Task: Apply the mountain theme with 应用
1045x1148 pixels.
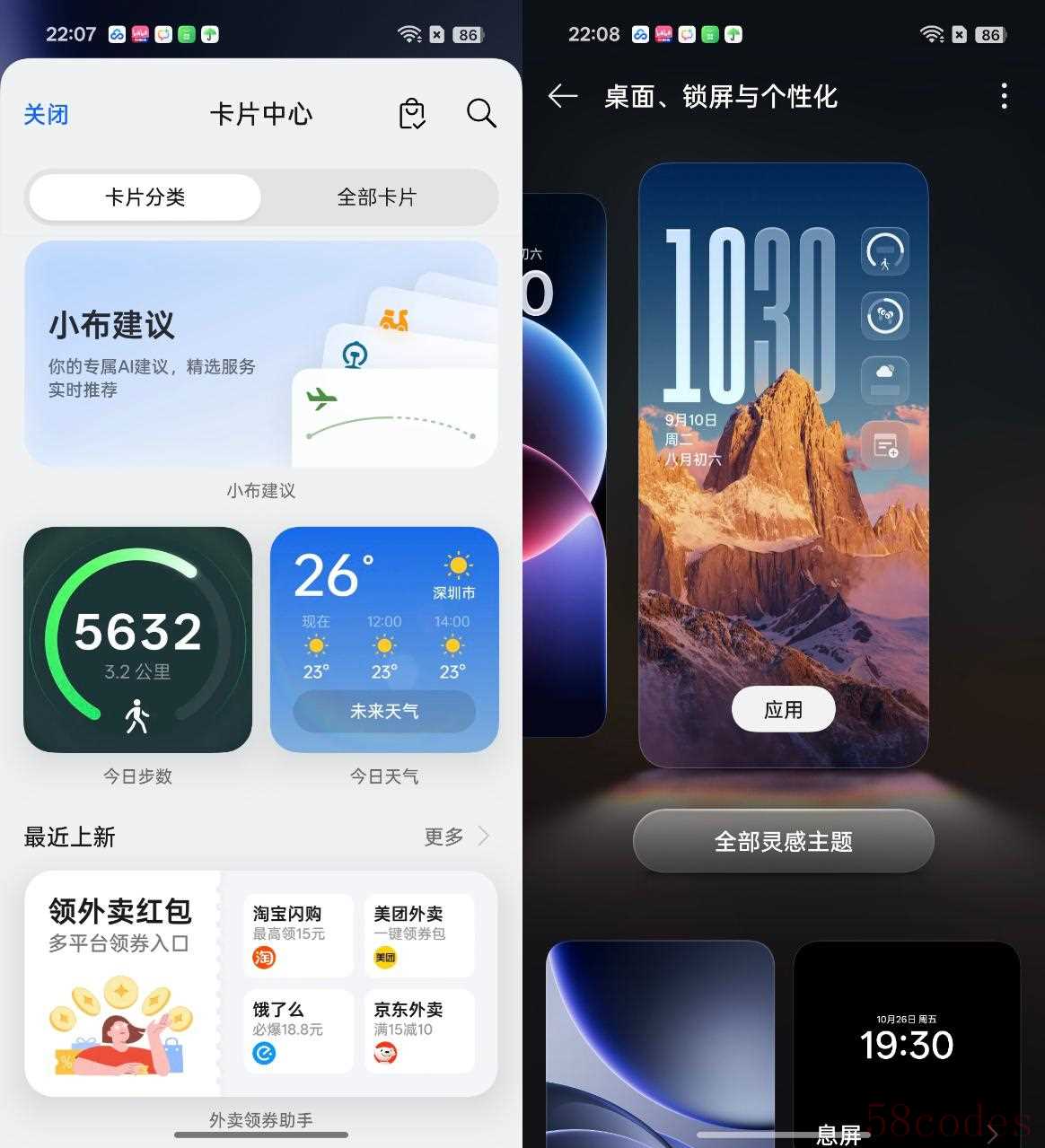Action: [x=783, y=710]
